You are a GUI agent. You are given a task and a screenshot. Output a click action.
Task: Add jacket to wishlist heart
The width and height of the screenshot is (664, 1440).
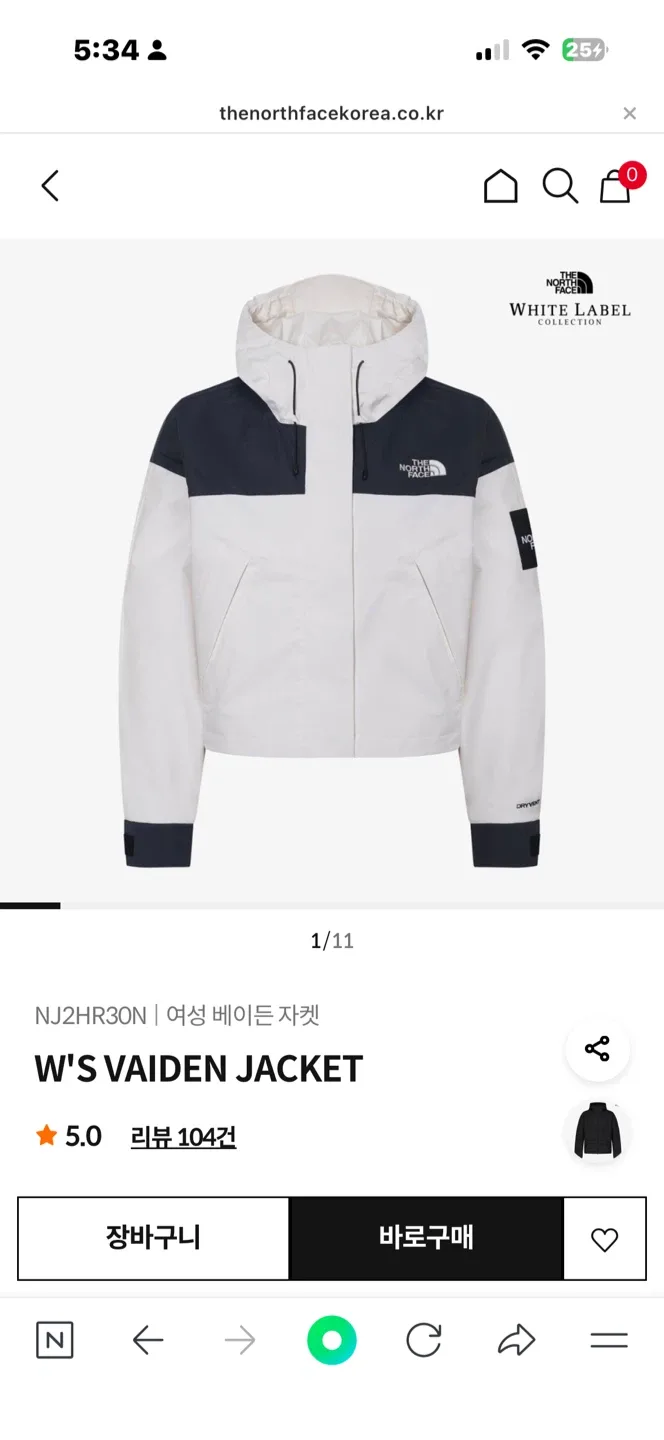click(605, 1239)
